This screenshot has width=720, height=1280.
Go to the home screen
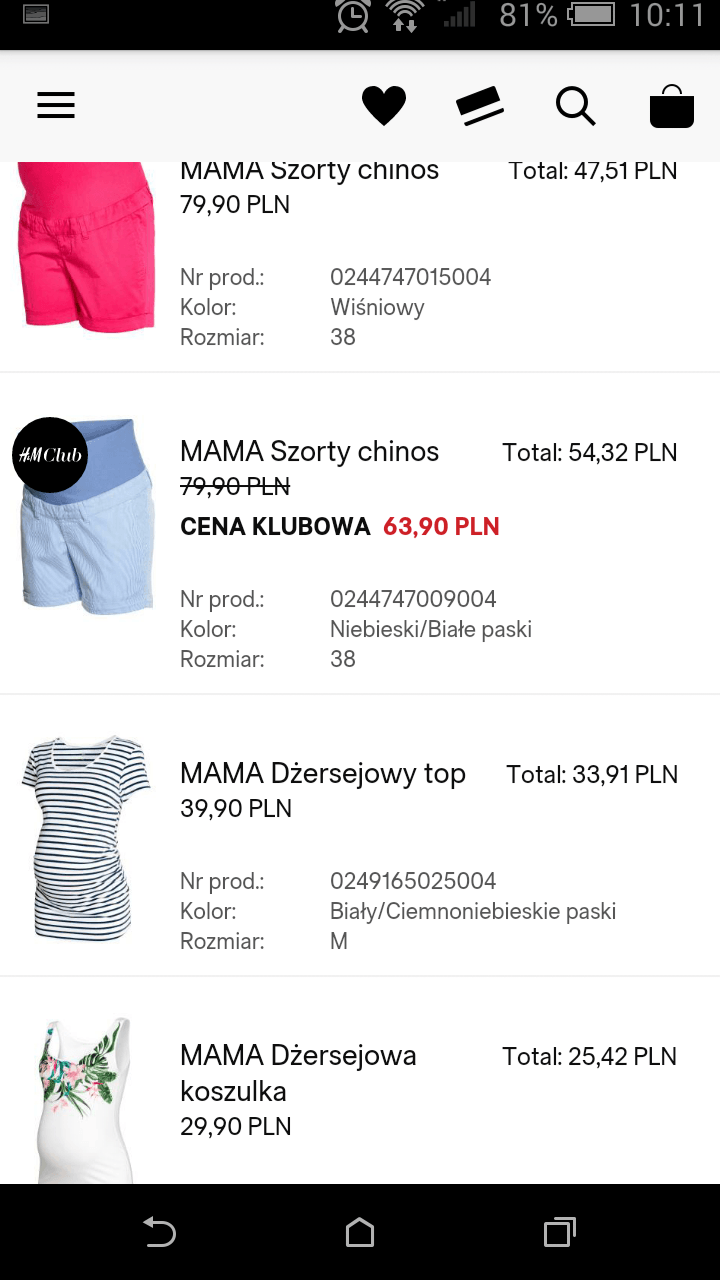(360, 1232)
